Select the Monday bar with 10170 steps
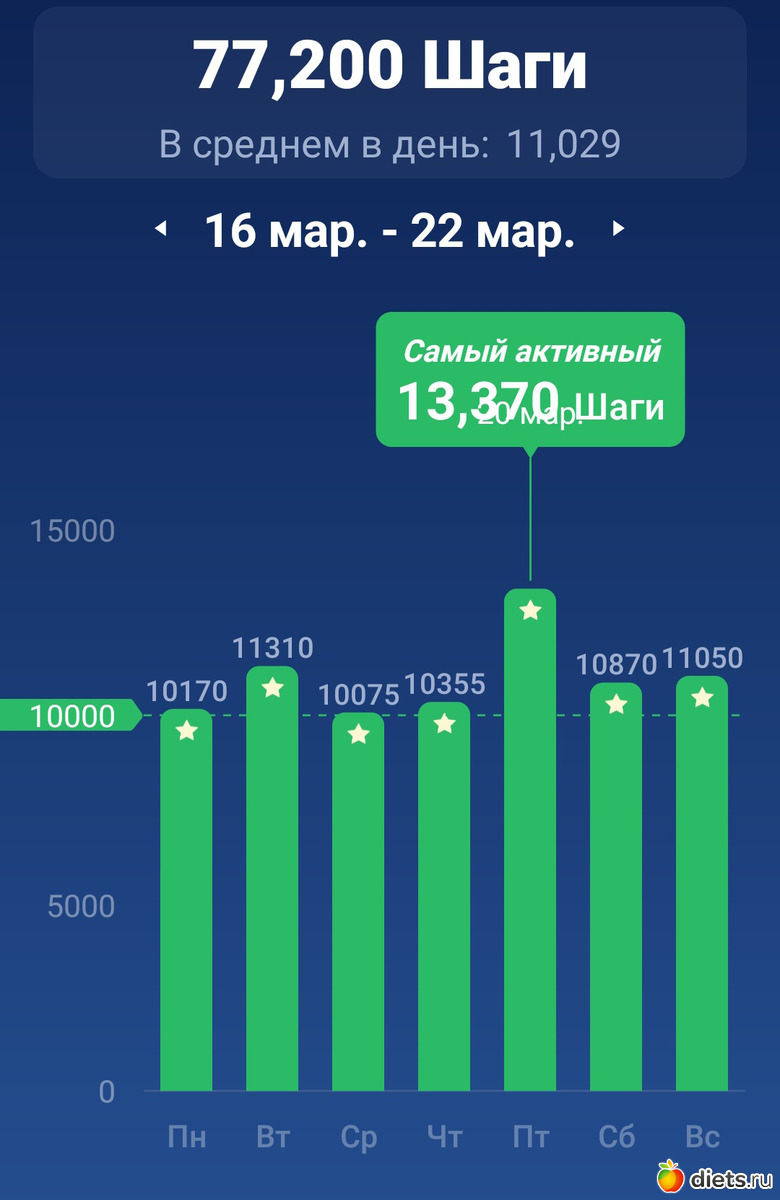 click(186, 900)
